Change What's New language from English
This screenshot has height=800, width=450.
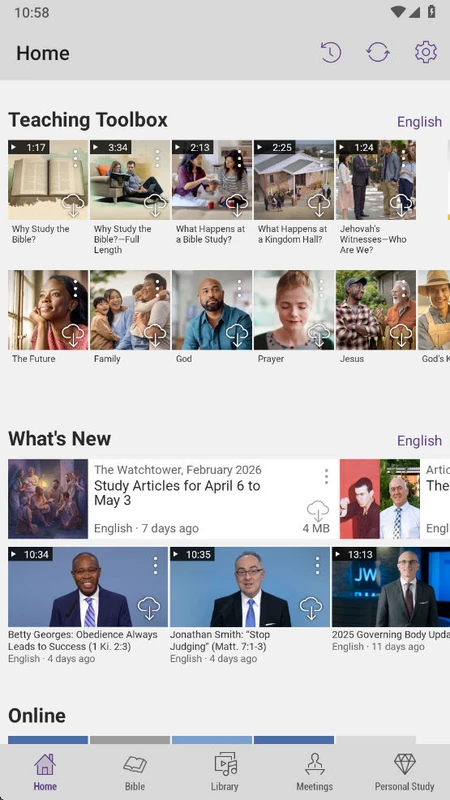point(419,440)
